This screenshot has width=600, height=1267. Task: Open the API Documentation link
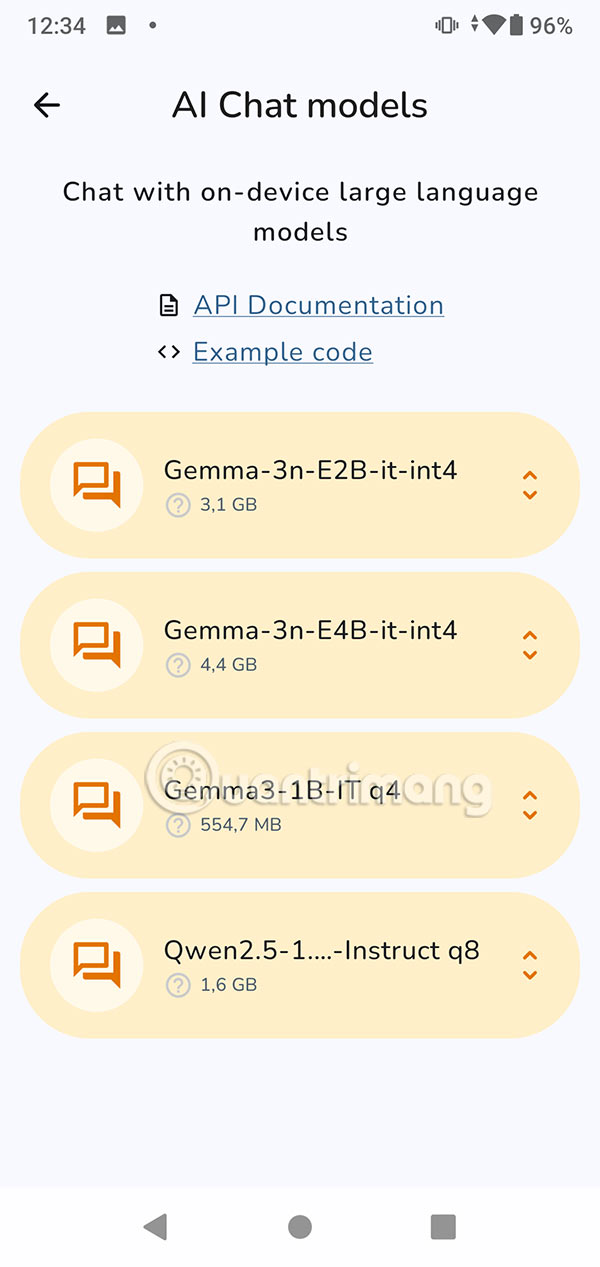(318, 305)
